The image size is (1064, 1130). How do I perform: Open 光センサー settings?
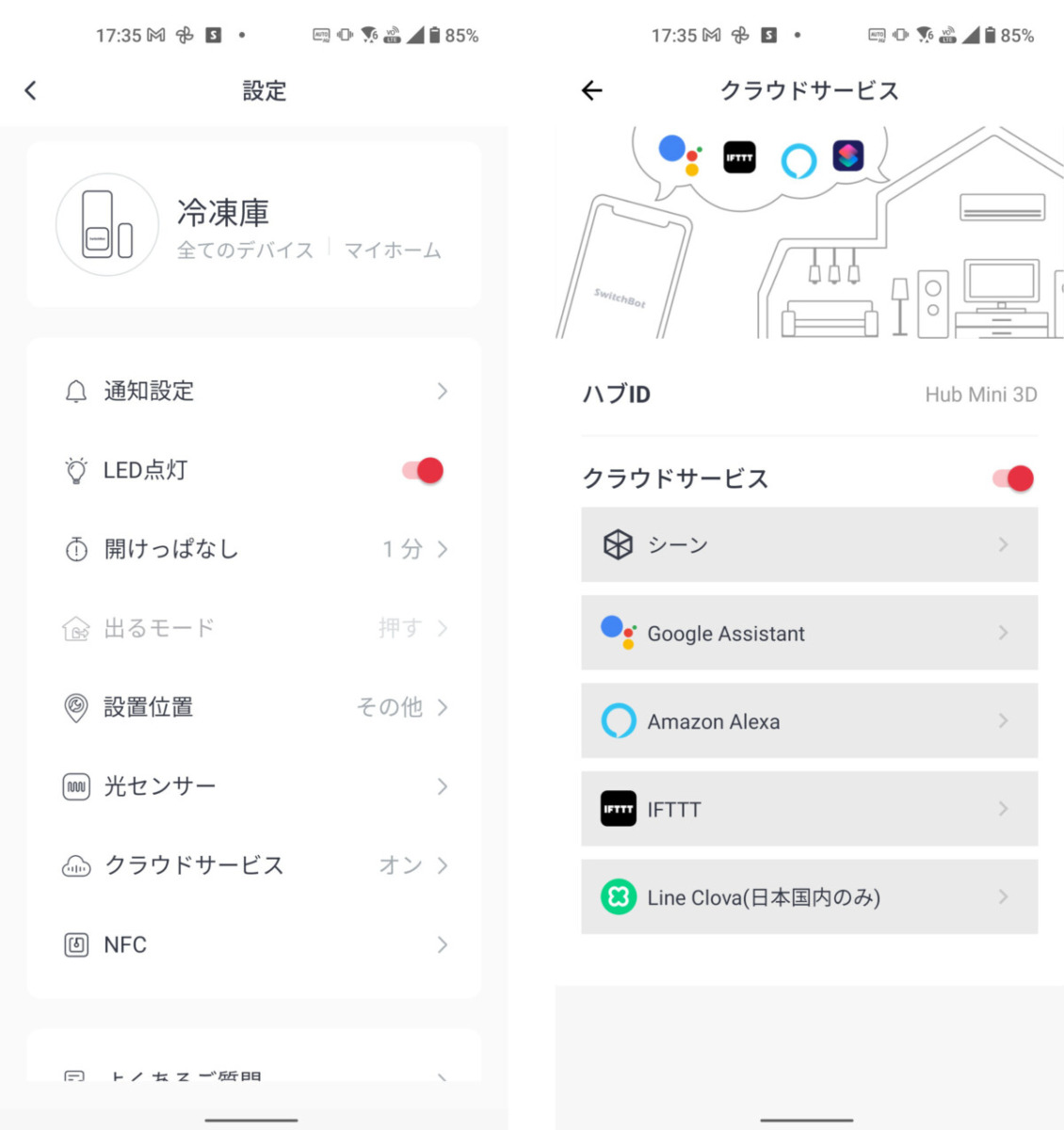[253, 786]
